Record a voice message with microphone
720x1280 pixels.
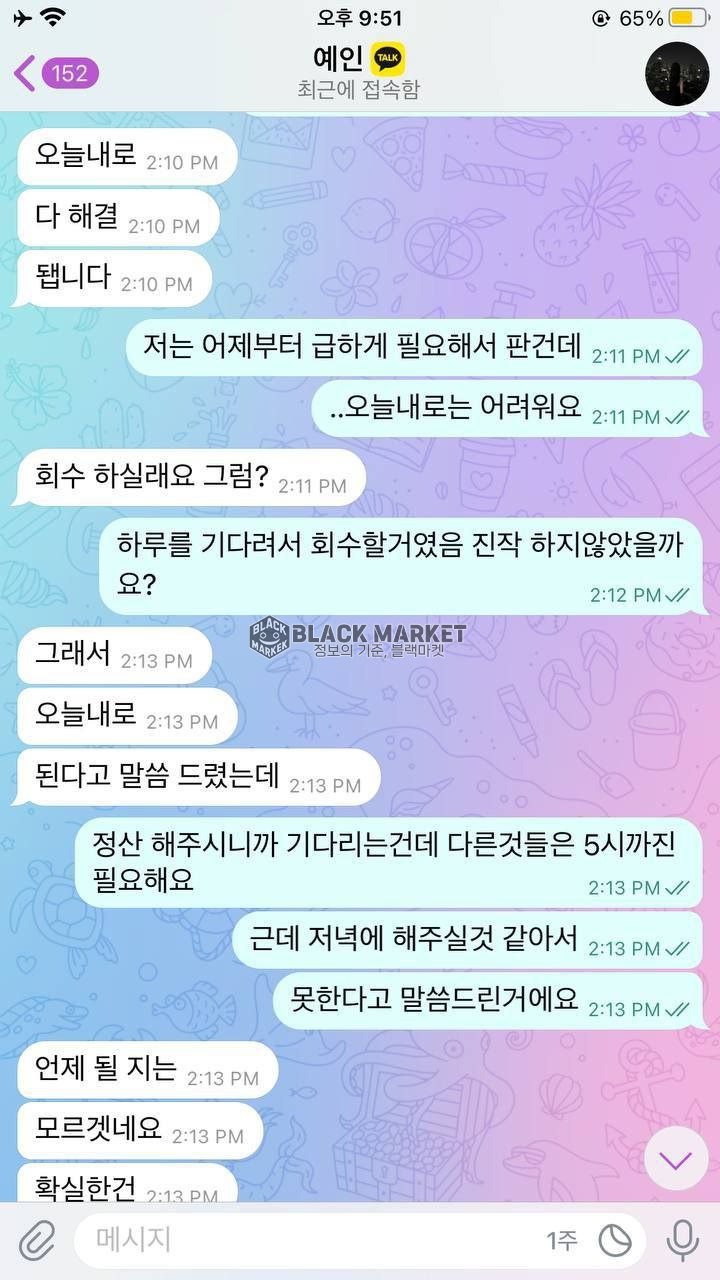pyautogui.click(x=683, y=1240)
